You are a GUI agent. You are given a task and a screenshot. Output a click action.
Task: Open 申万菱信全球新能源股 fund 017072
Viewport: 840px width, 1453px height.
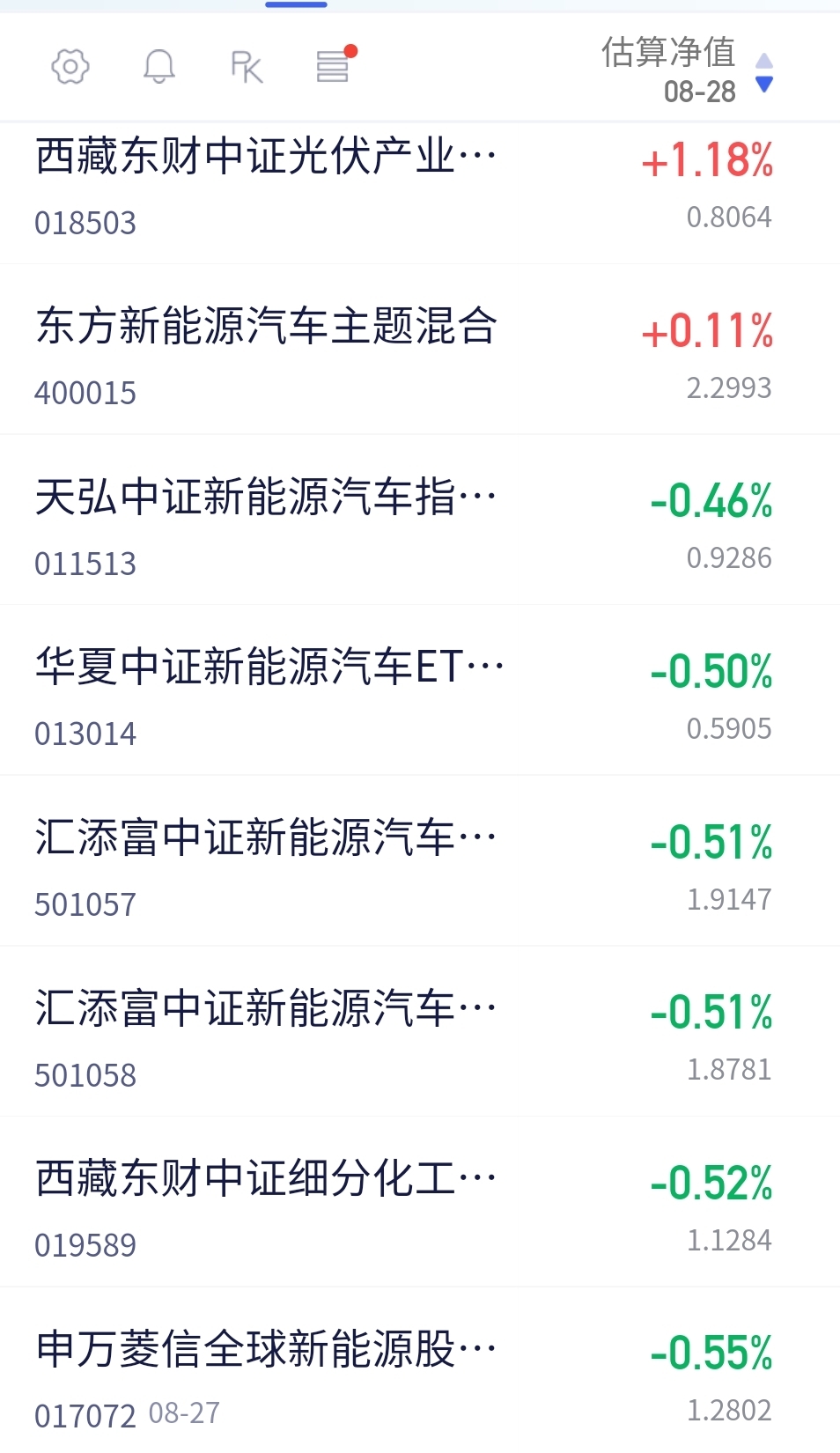420,1370
